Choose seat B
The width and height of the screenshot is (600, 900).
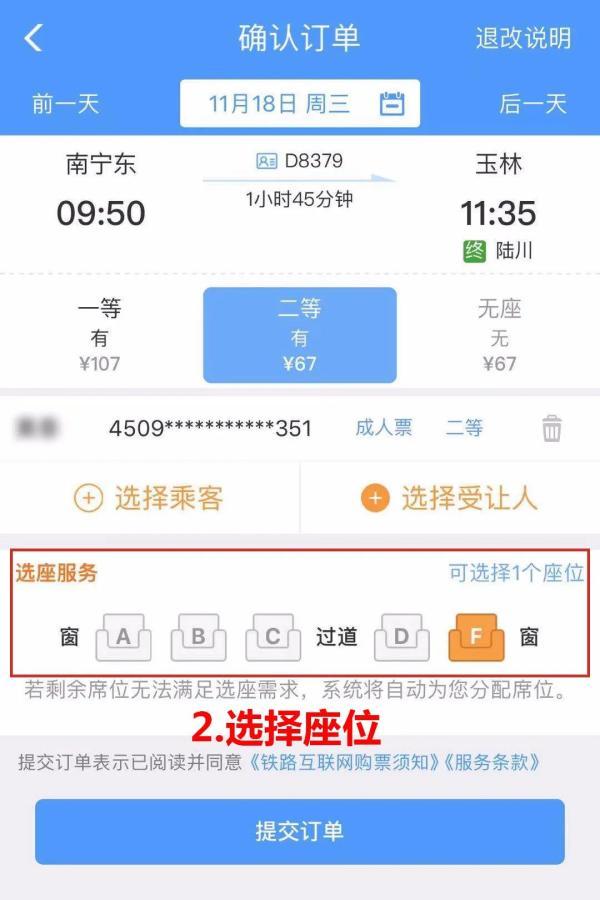(198, 638)
